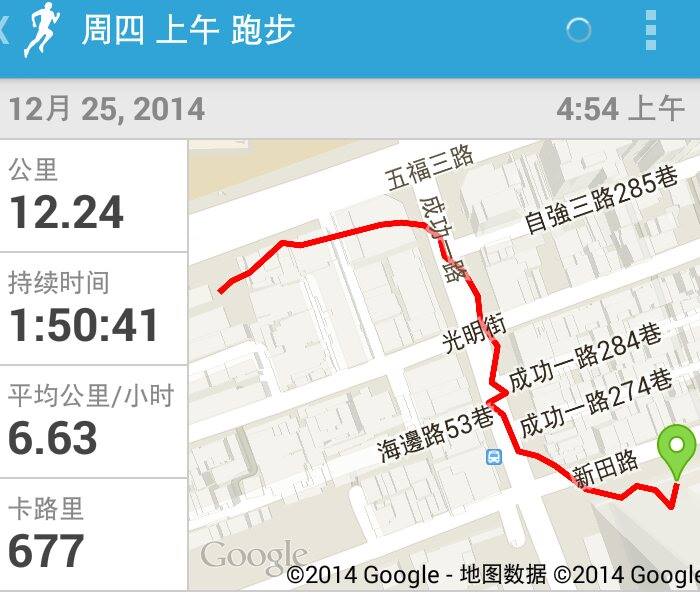Viewport: 700px width, 612px height.
Task: Open the overflow menu
Action: pos(651,31)
